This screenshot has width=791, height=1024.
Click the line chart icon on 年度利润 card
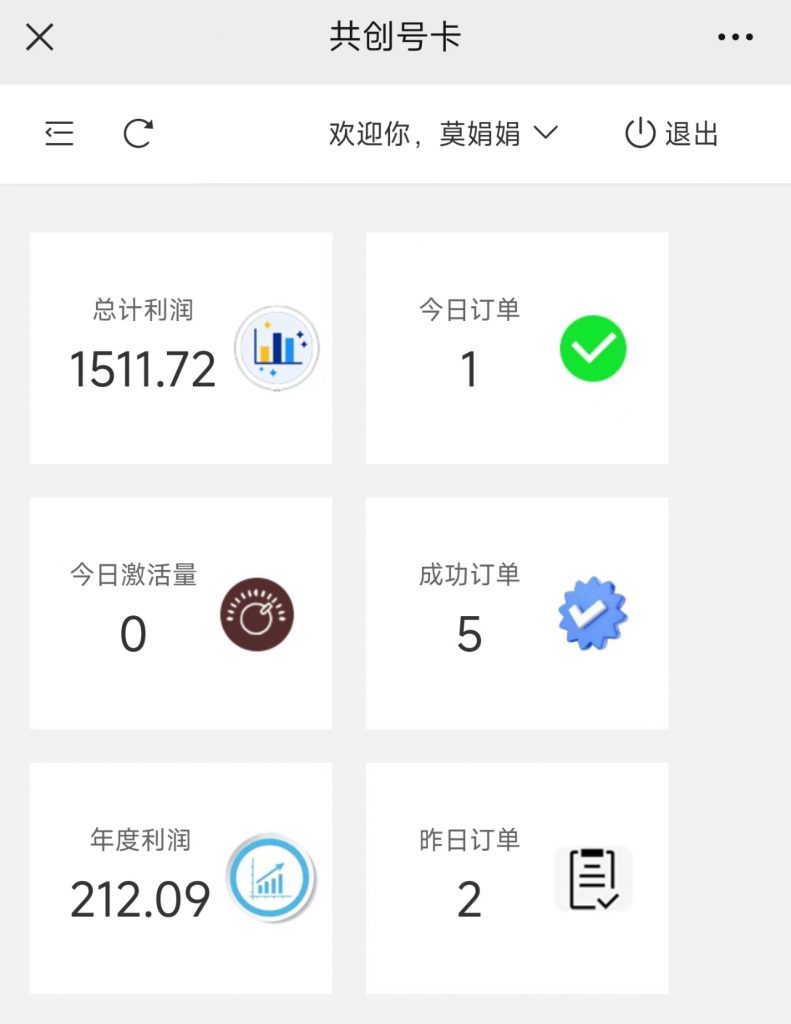tap(271, 877)
